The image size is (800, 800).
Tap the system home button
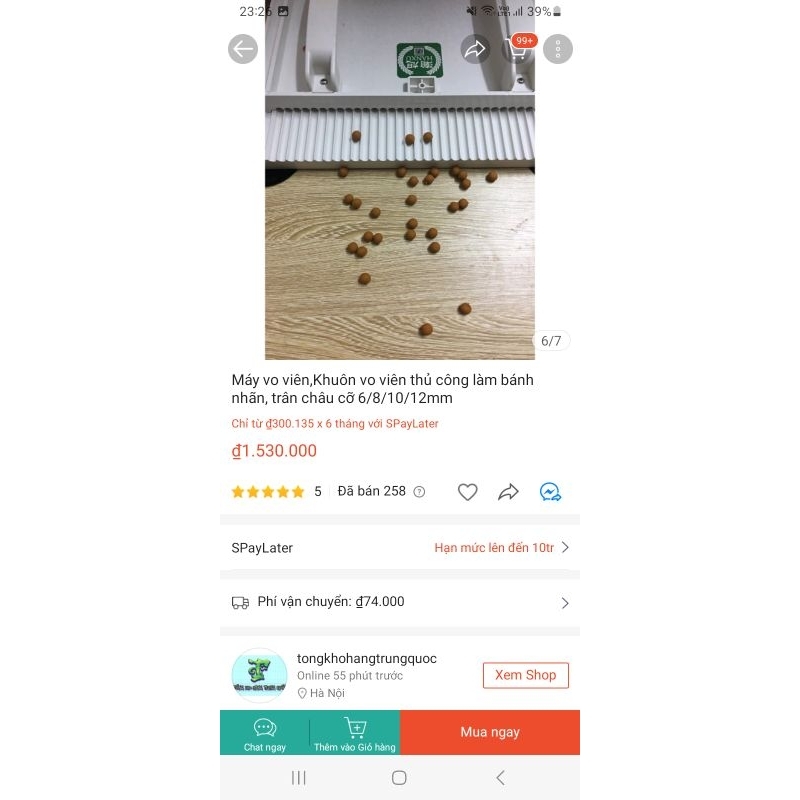(399, 778)
